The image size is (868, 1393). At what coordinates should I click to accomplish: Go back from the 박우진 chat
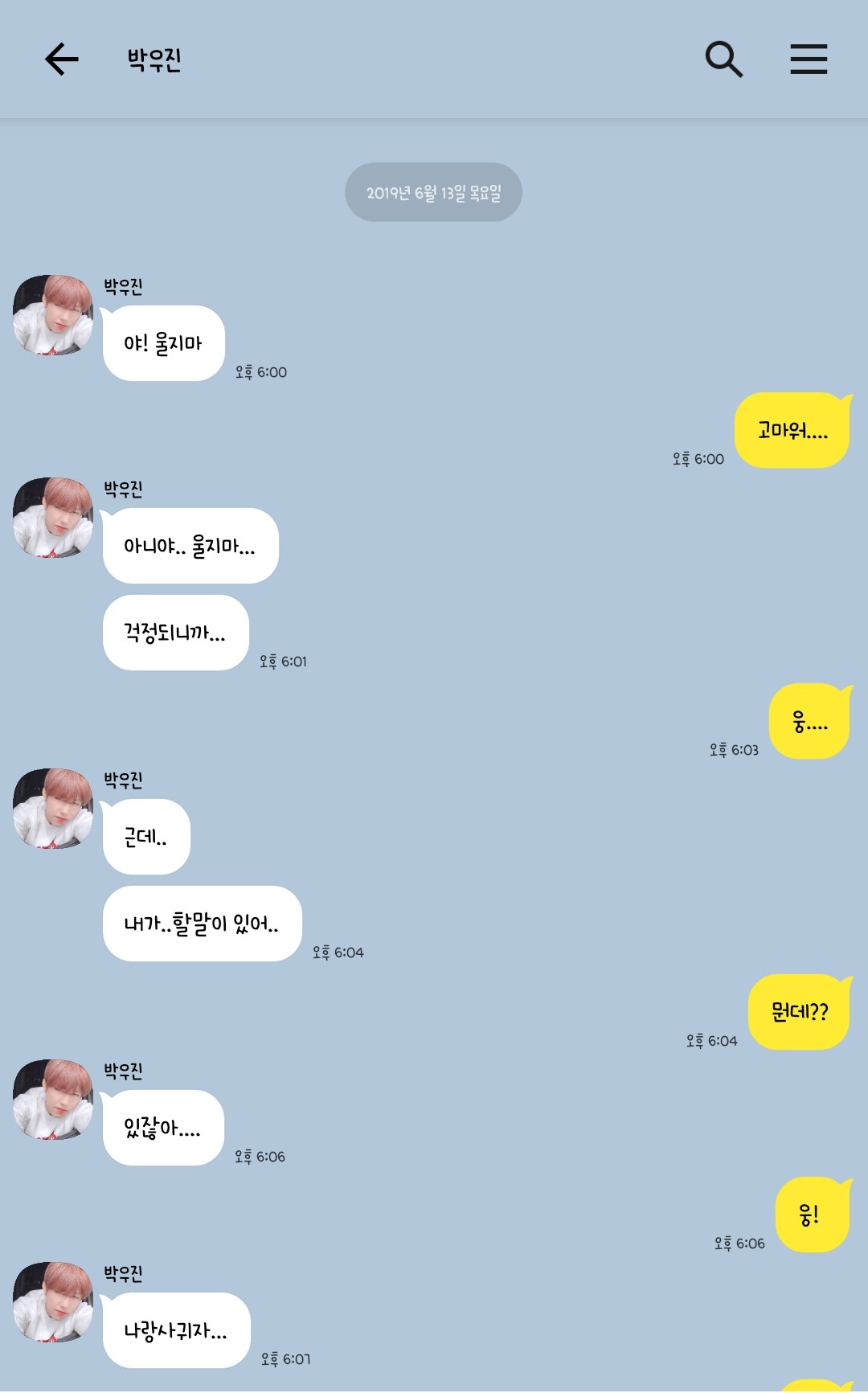[x=62, y=59]
